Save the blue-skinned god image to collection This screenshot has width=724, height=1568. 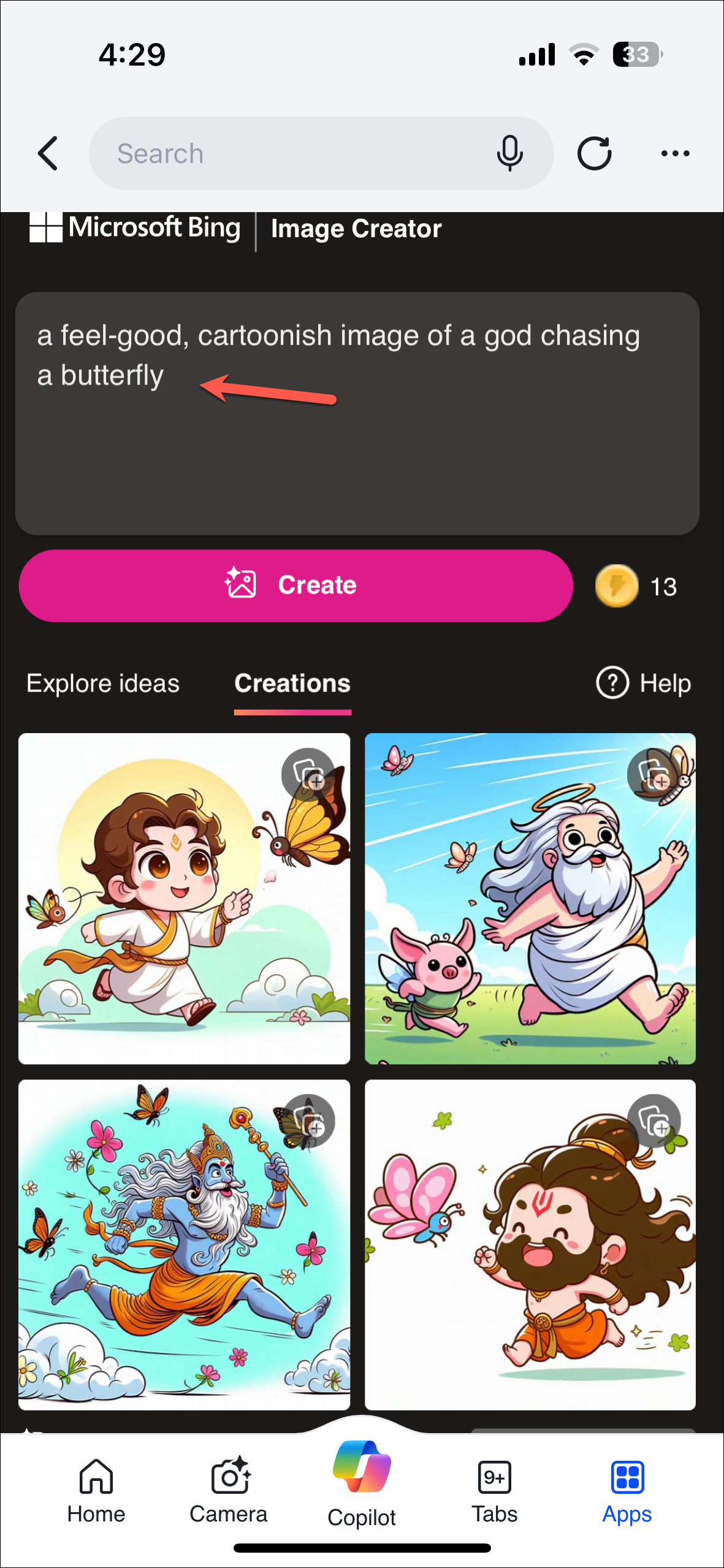(x=308, y=1121)
